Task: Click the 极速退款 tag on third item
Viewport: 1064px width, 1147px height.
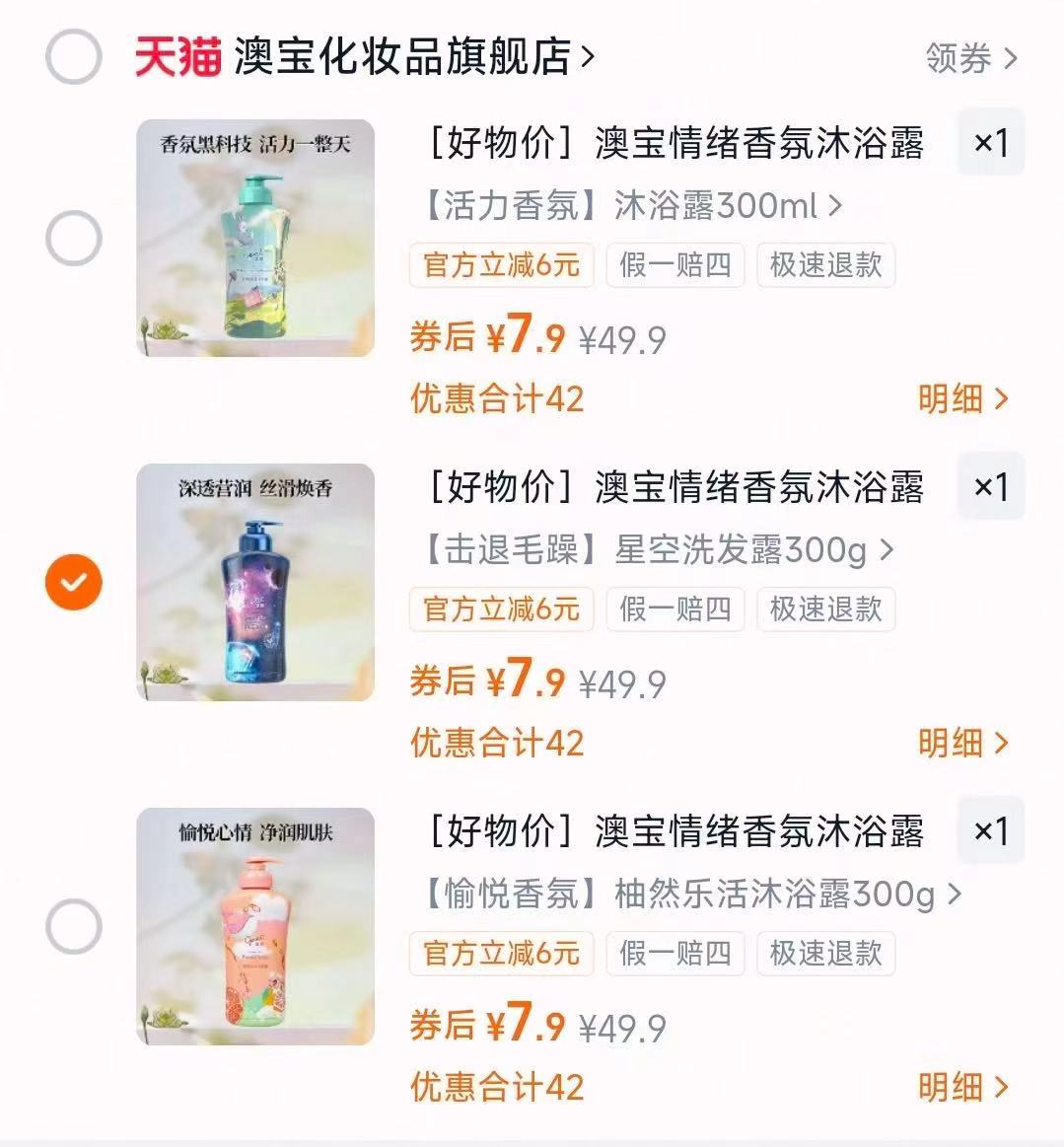Action: [825, 953]
